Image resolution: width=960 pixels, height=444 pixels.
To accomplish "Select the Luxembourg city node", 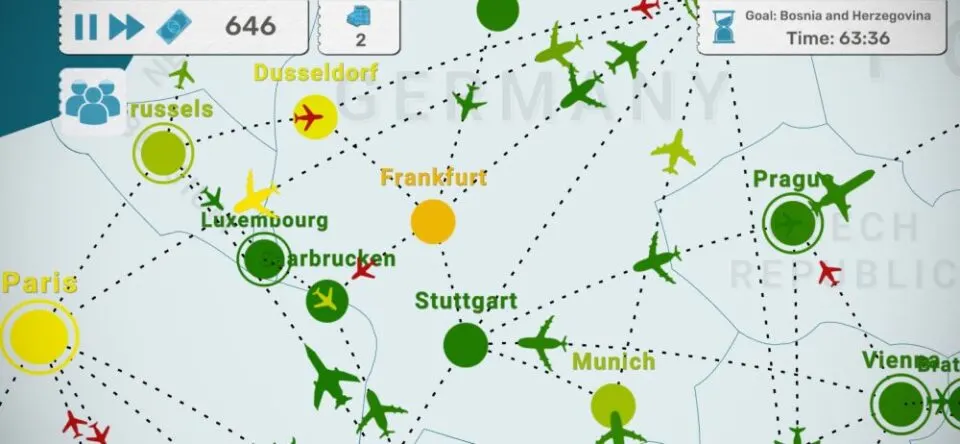I will tap(263, 258).
